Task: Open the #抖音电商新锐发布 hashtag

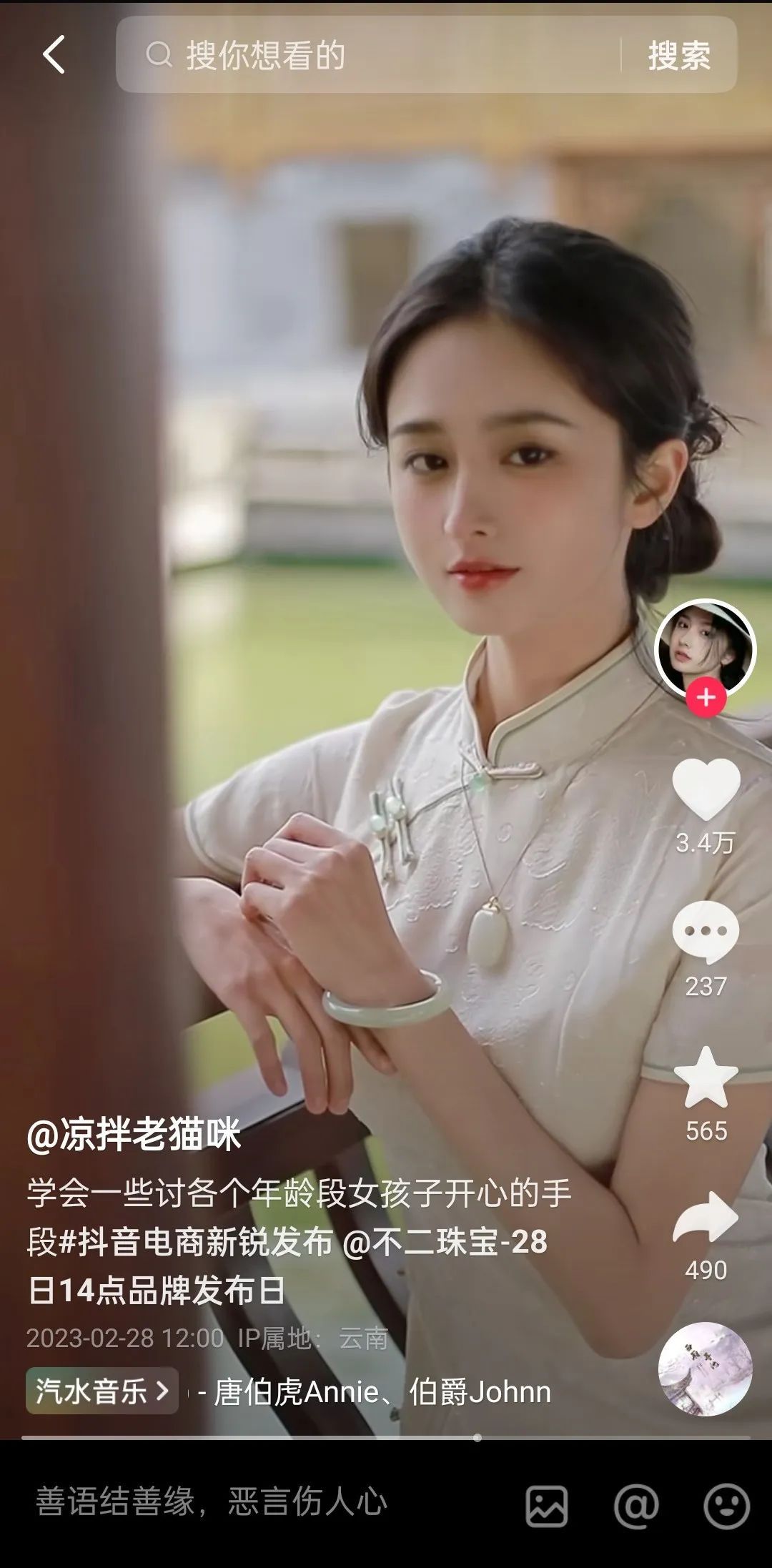Action: coord(196,1242)
